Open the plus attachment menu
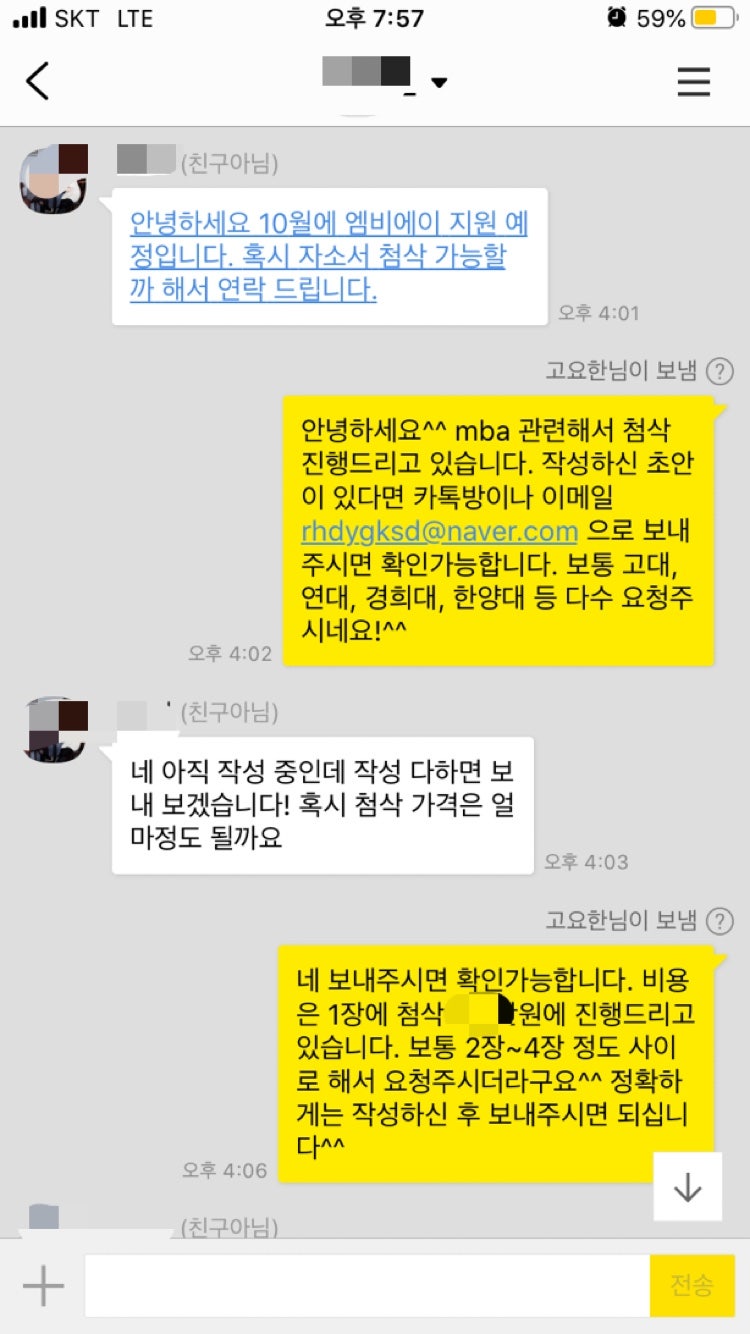The width and height of the screenshot is (750, 1334). (x=43, y=1285)
